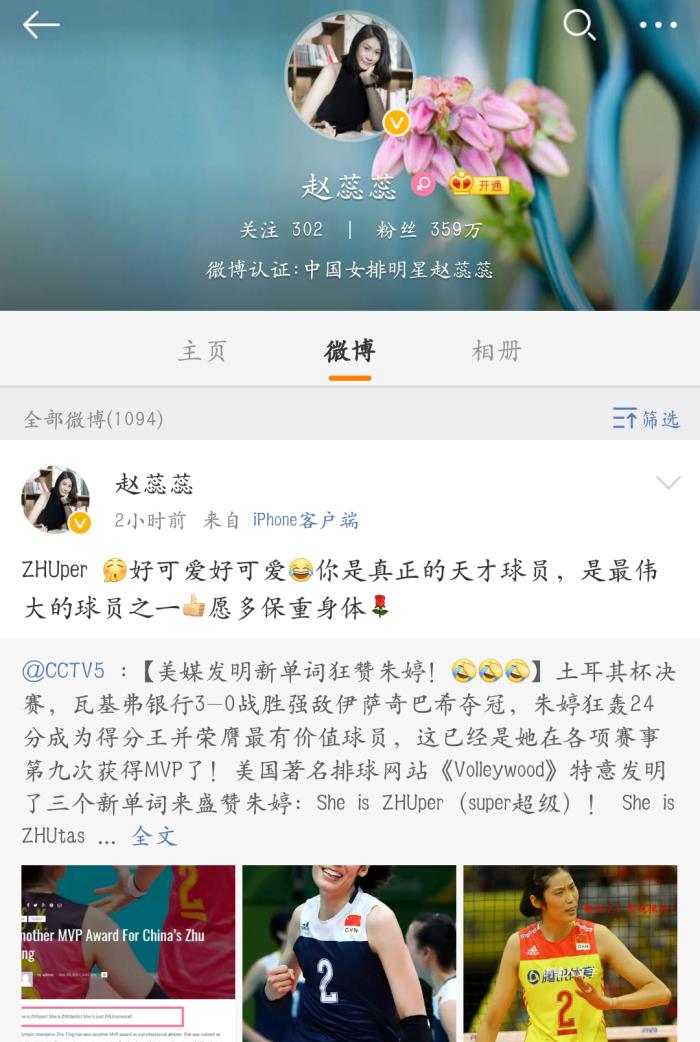This screenshot has width=700, height=1042.
Task: Expand the post's dropdown chevron
Action: pos(667,484)
